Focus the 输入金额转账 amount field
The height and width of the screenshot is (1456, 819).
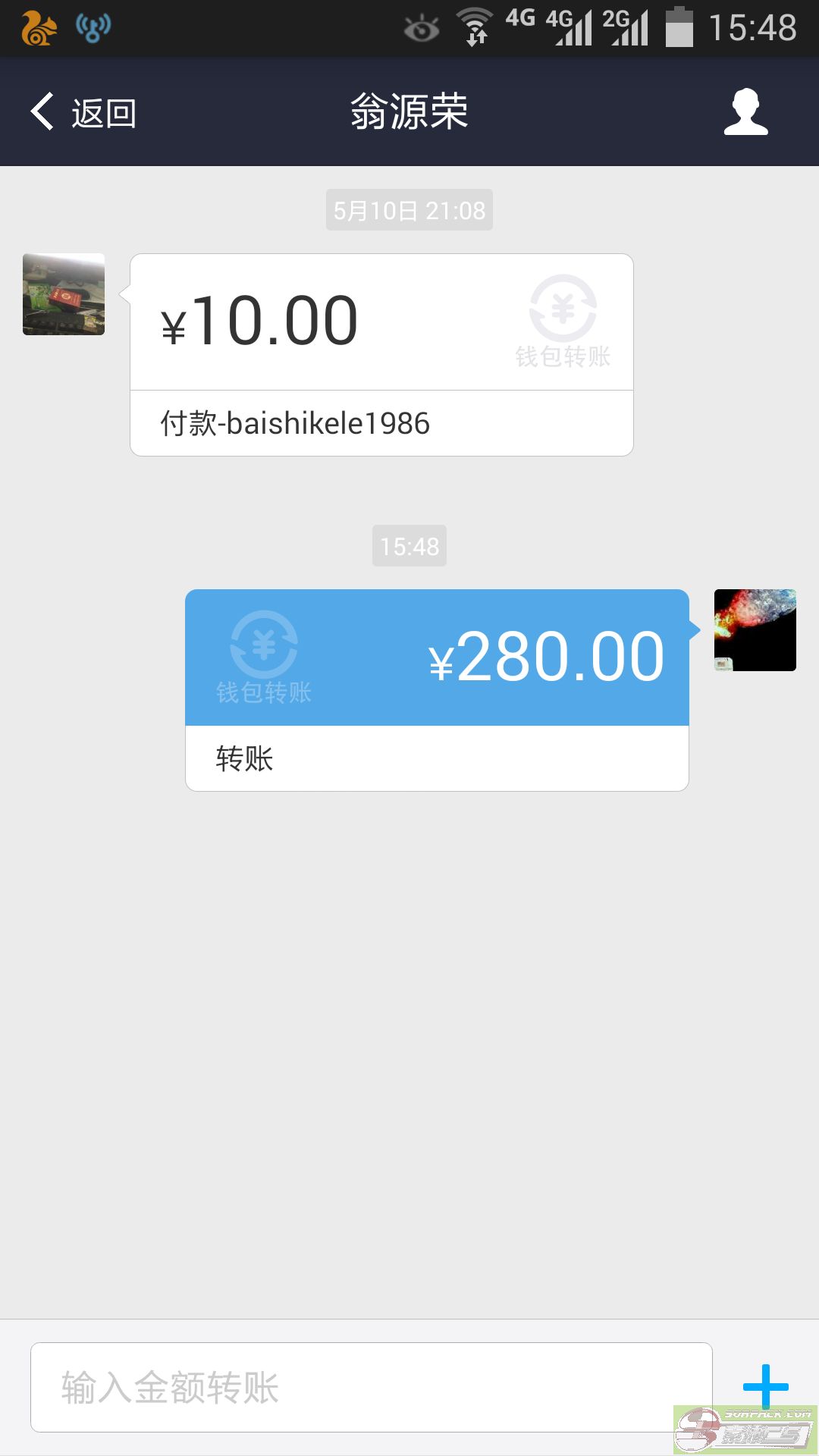coord(371,1387)
